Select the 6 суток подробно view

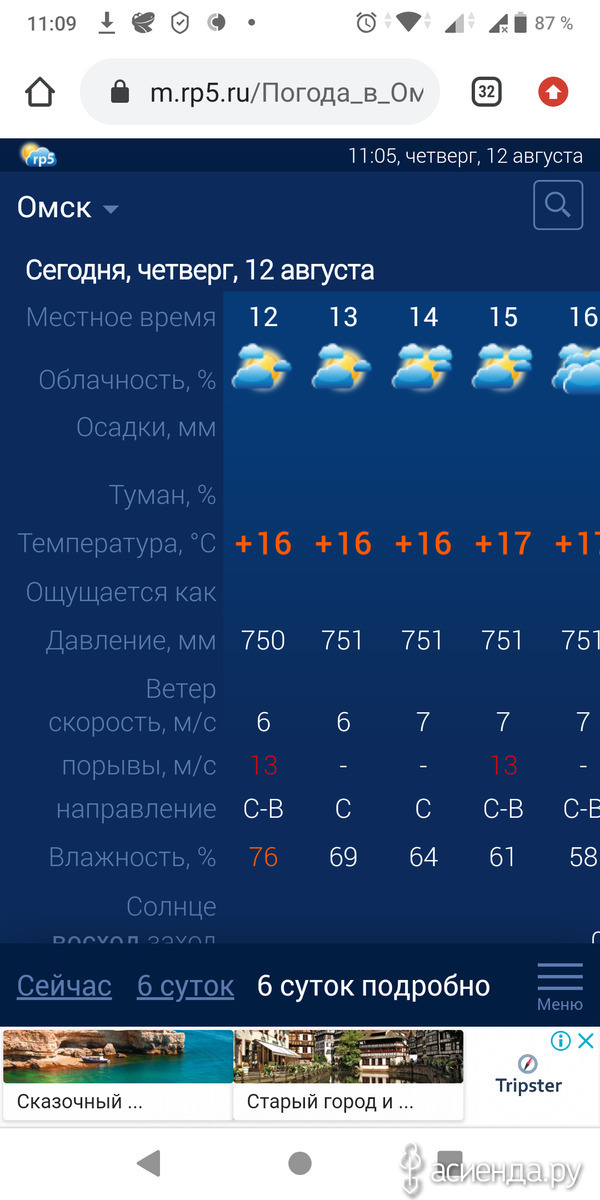[x=373, y=986]
